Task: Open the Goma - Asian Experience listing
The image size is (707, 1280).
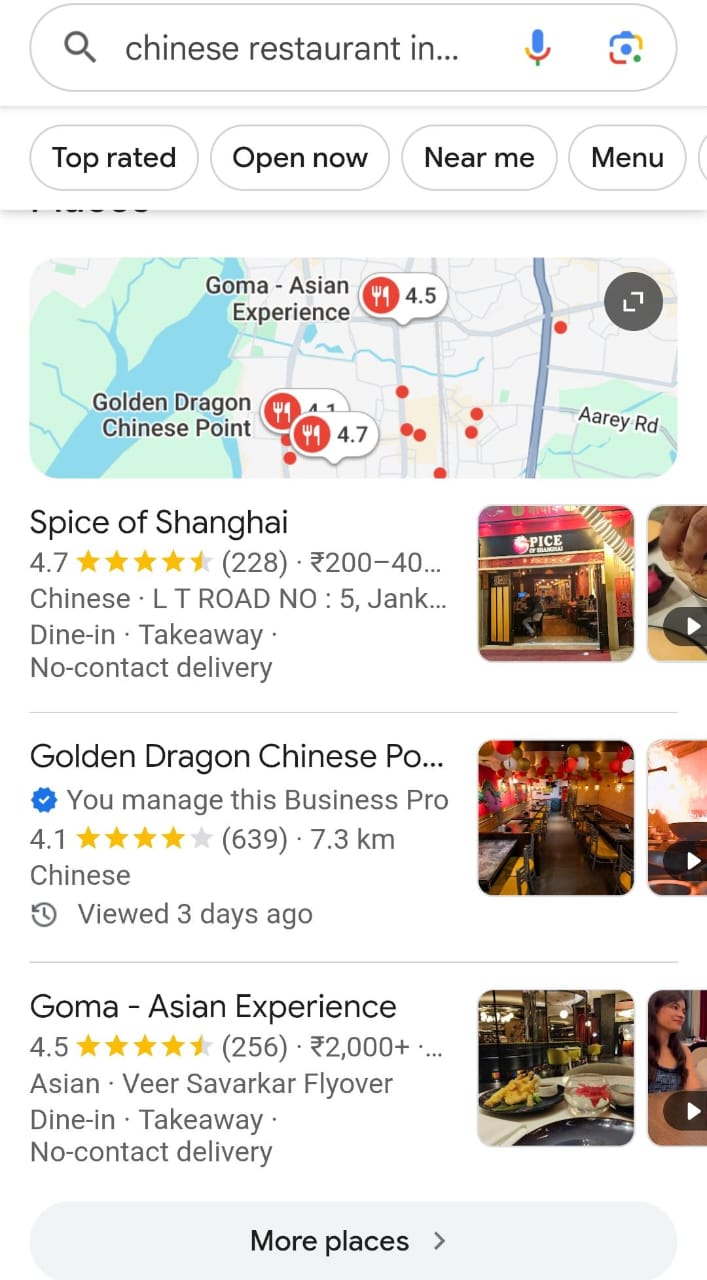Action: (213, 1006)
